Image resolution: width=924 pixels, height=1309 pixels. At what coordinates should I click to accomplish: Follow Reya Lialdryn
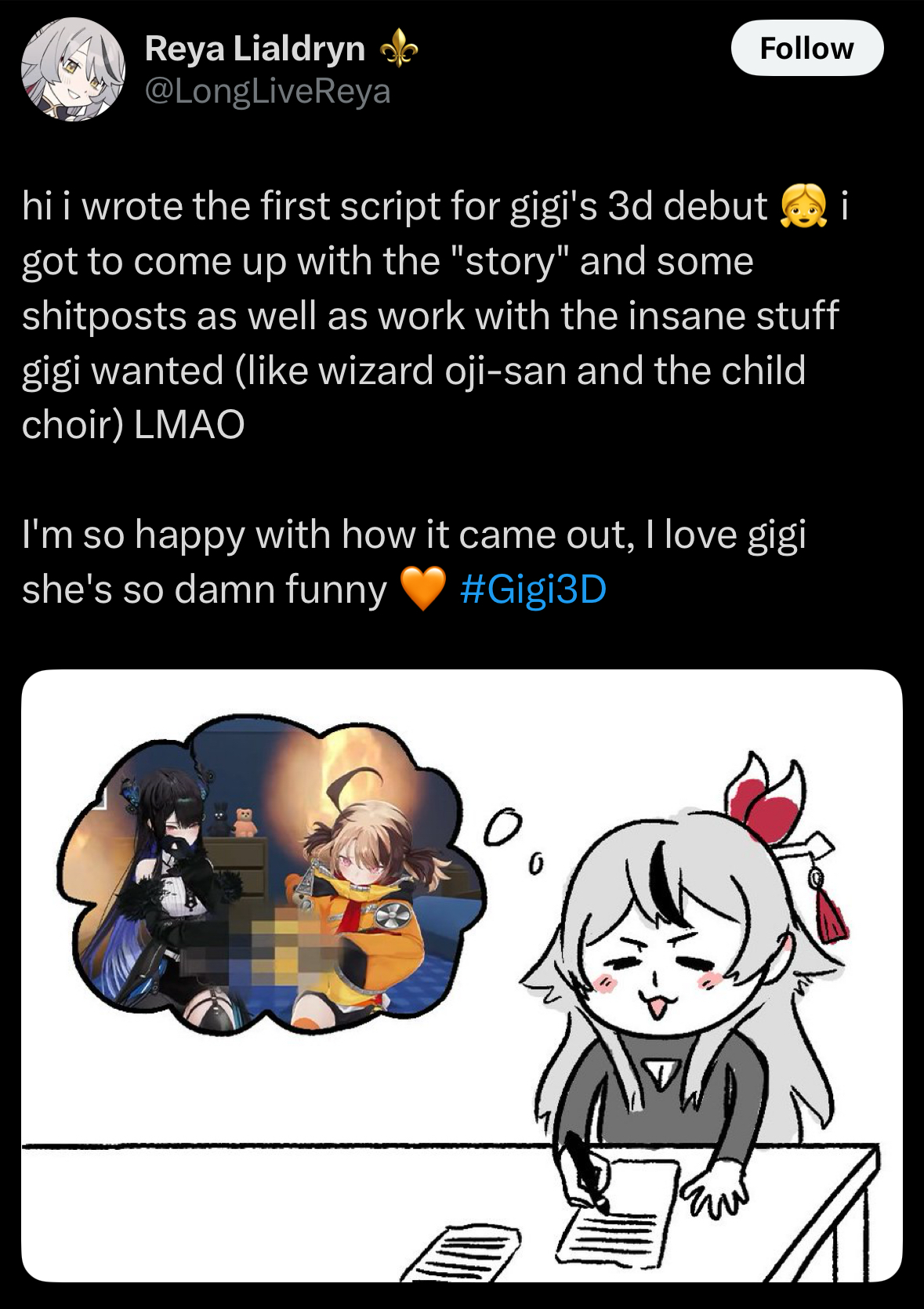pyautogui.click(x=806, y=49)
